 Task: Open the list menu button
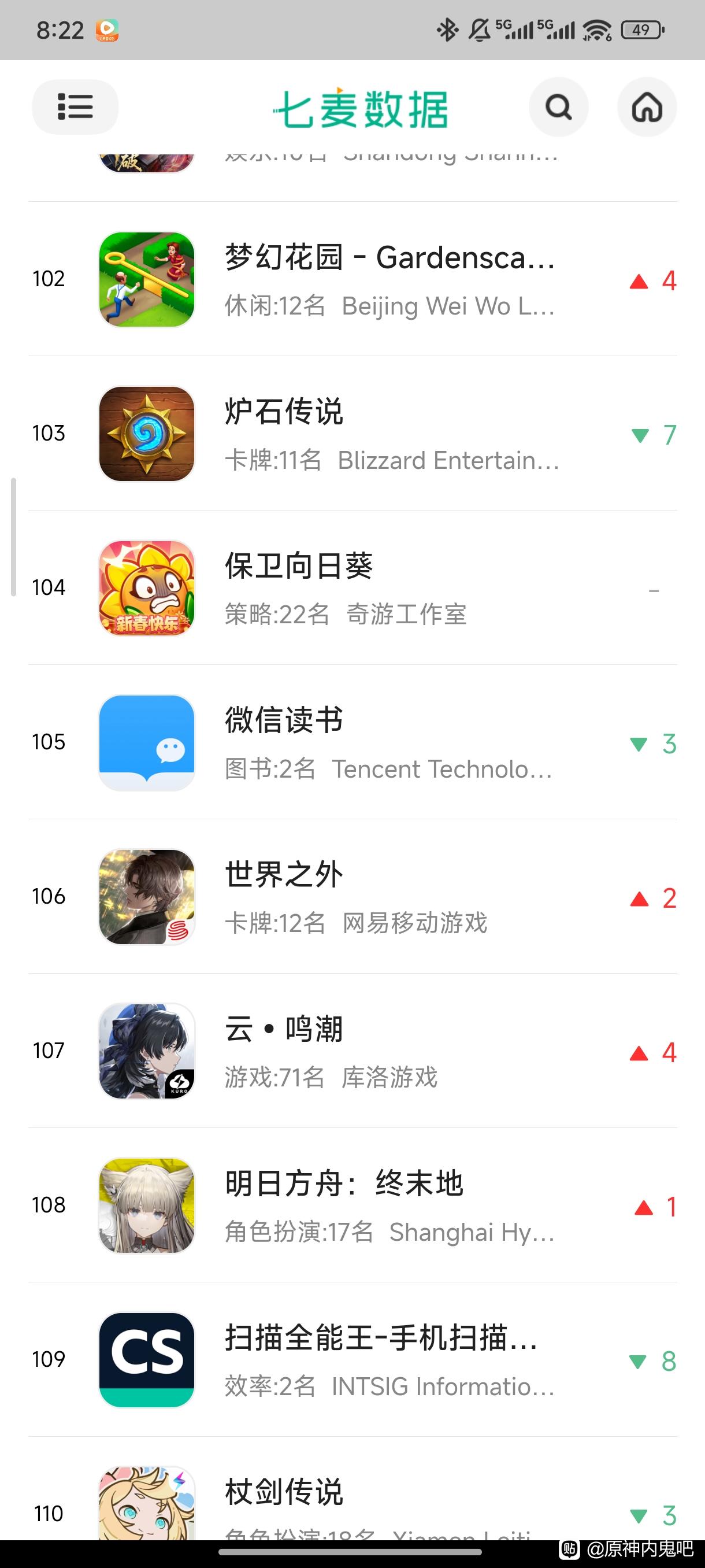tap(75, 107)
